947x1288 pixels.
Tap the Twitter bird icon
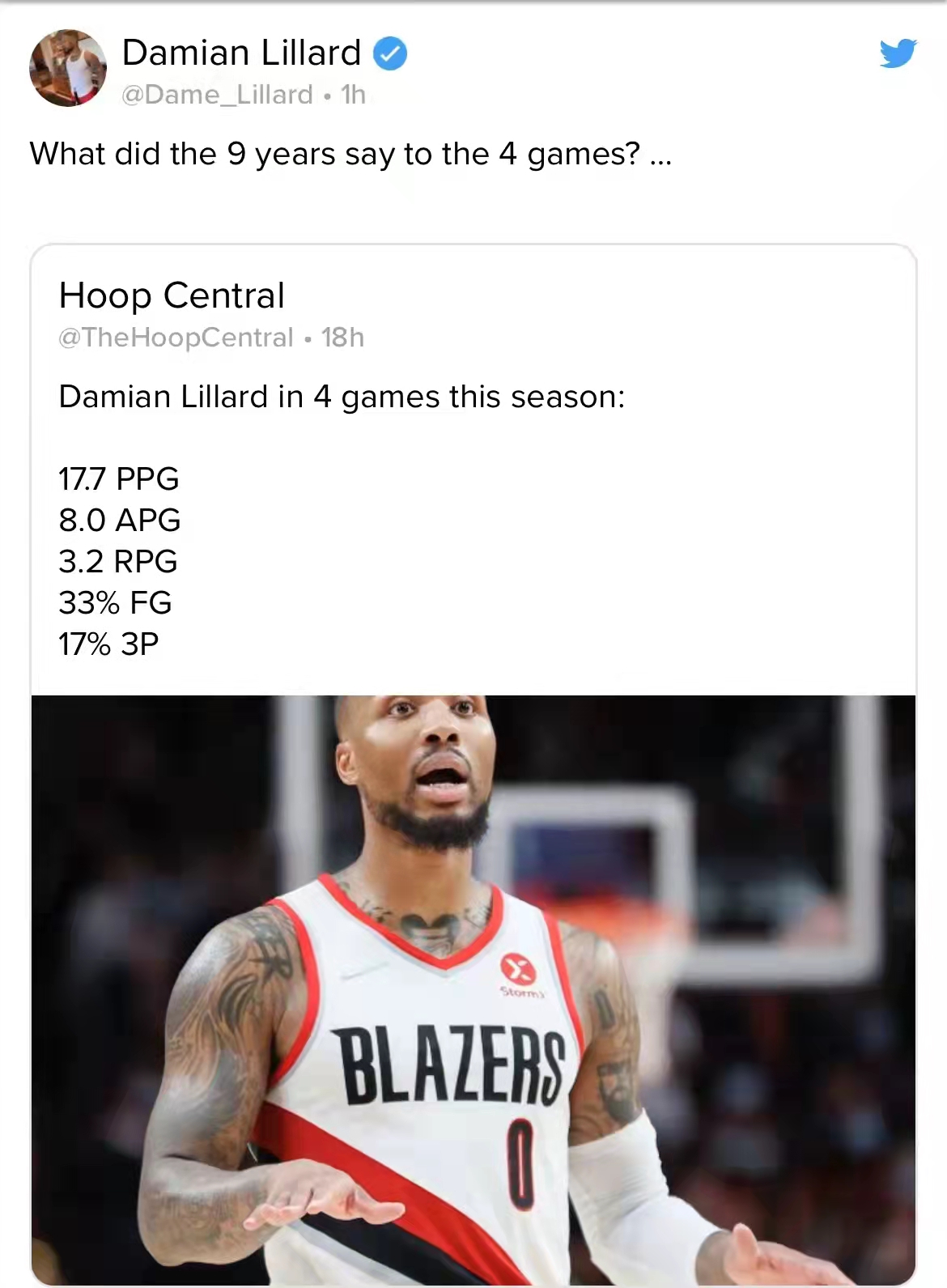[898, 53]
